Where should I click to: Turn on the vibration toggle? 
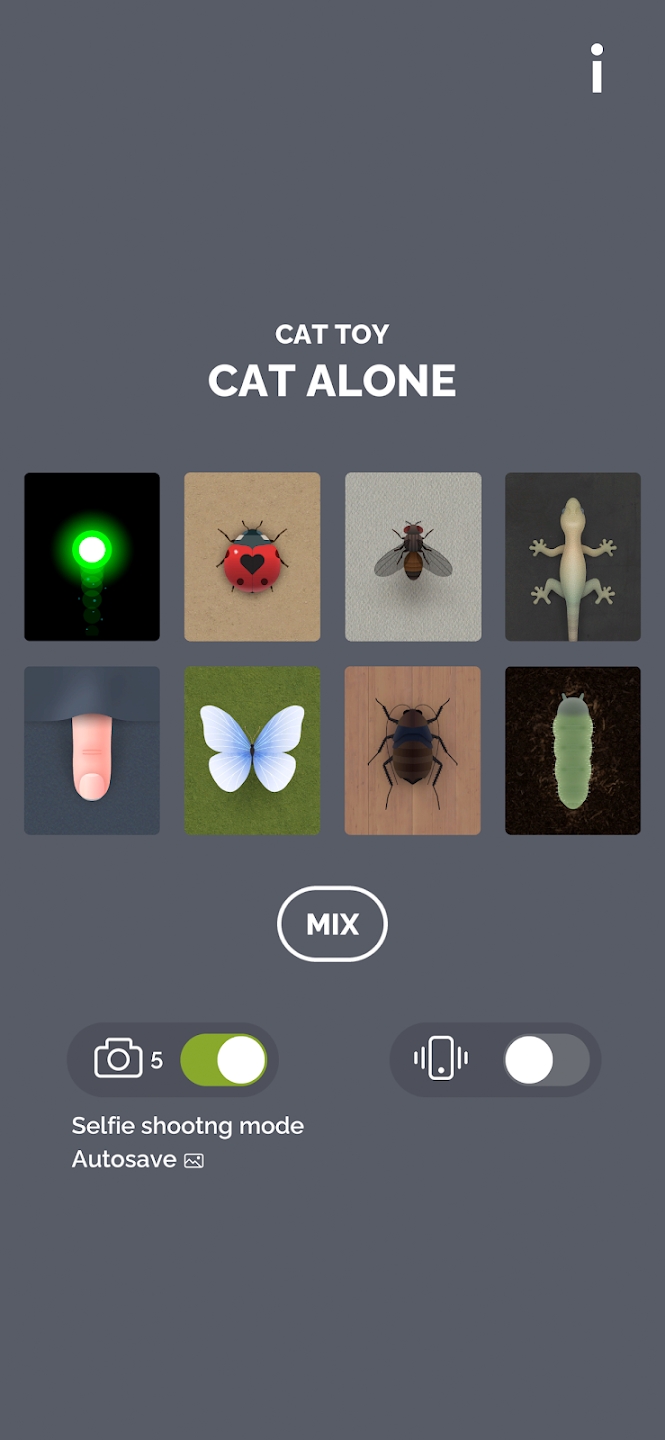[546, 1060]
